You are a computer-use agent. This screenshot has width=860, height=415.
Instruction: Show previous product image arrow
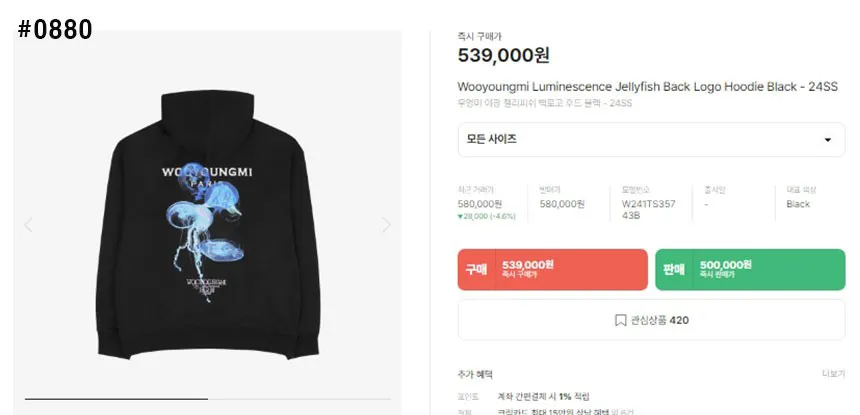[28, 226]
